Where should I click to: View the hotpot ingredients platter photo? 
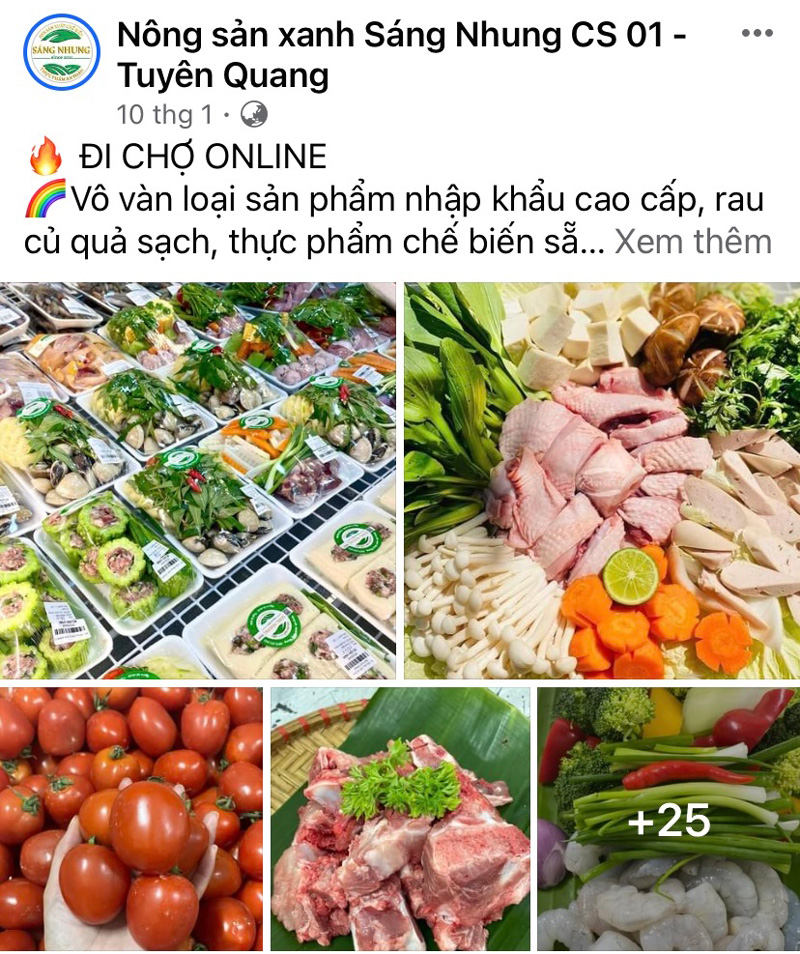click(602, 481)
